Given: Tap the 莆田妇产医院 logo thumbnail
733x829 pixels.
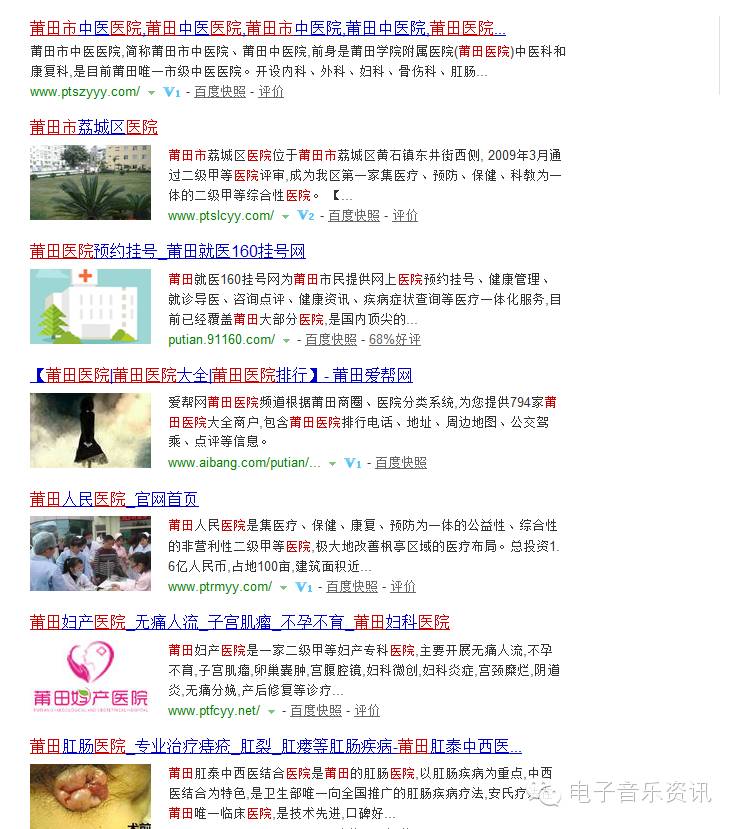Looking at the screenshot, I should click(x=90, y=678).
